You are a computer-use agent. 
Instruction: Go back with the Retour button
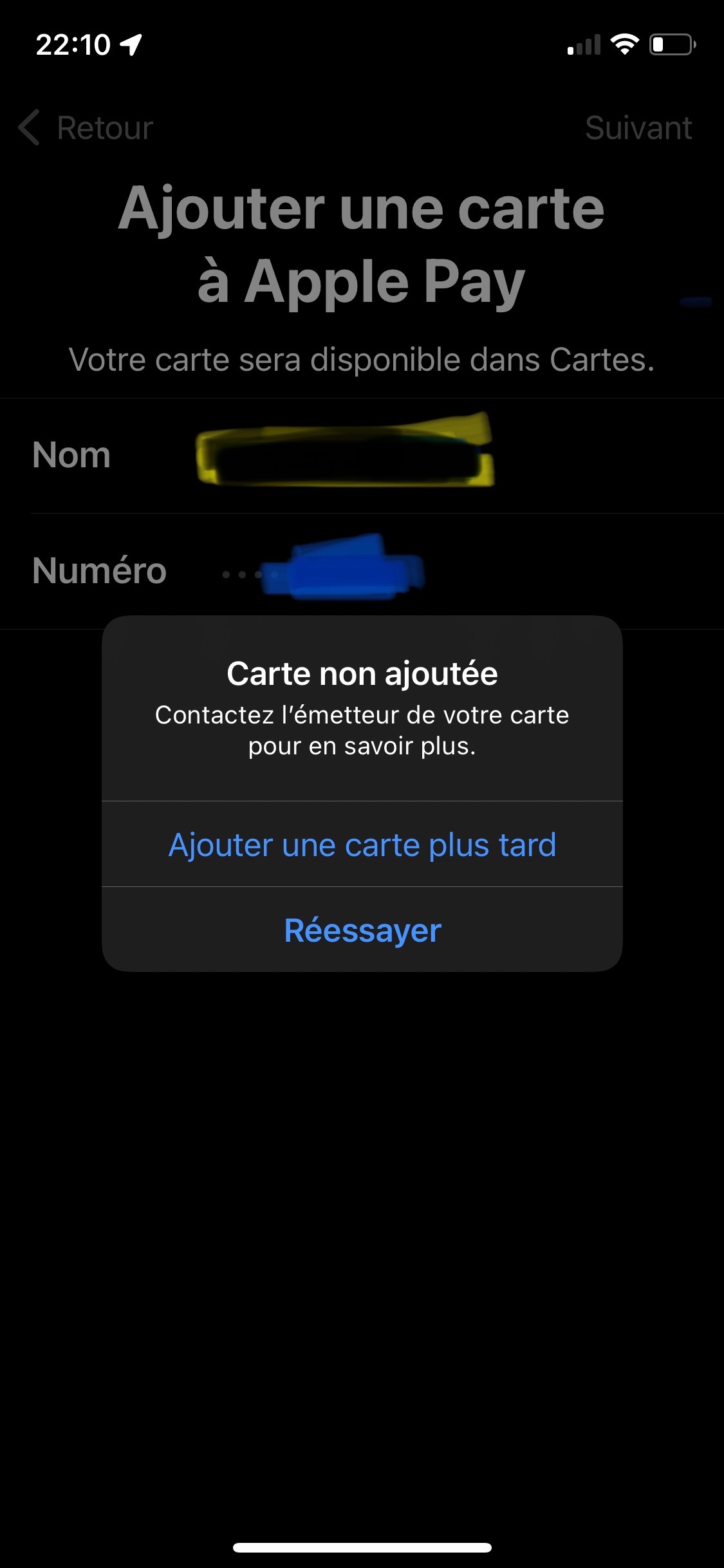coord(86,127)
